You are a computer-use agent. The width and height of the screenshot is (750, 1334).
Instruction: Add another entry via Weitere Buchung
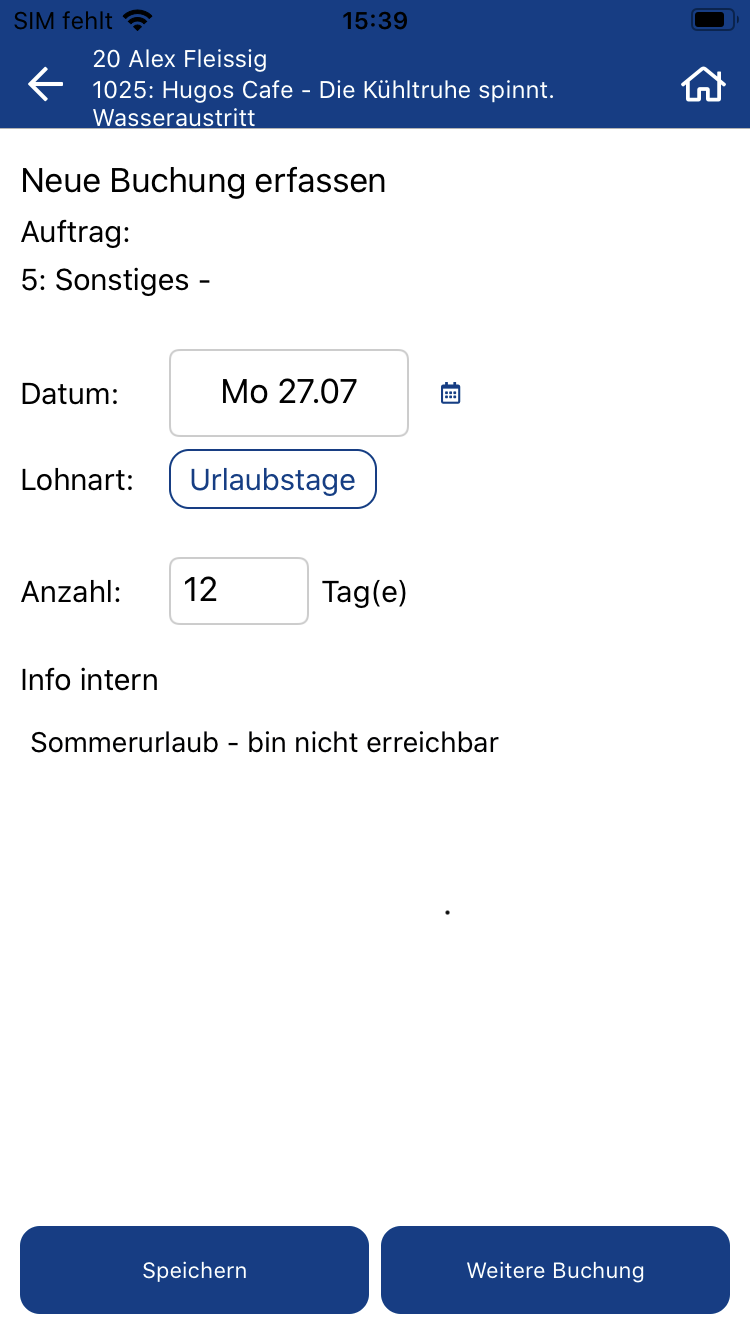[x=555, y=1270]
